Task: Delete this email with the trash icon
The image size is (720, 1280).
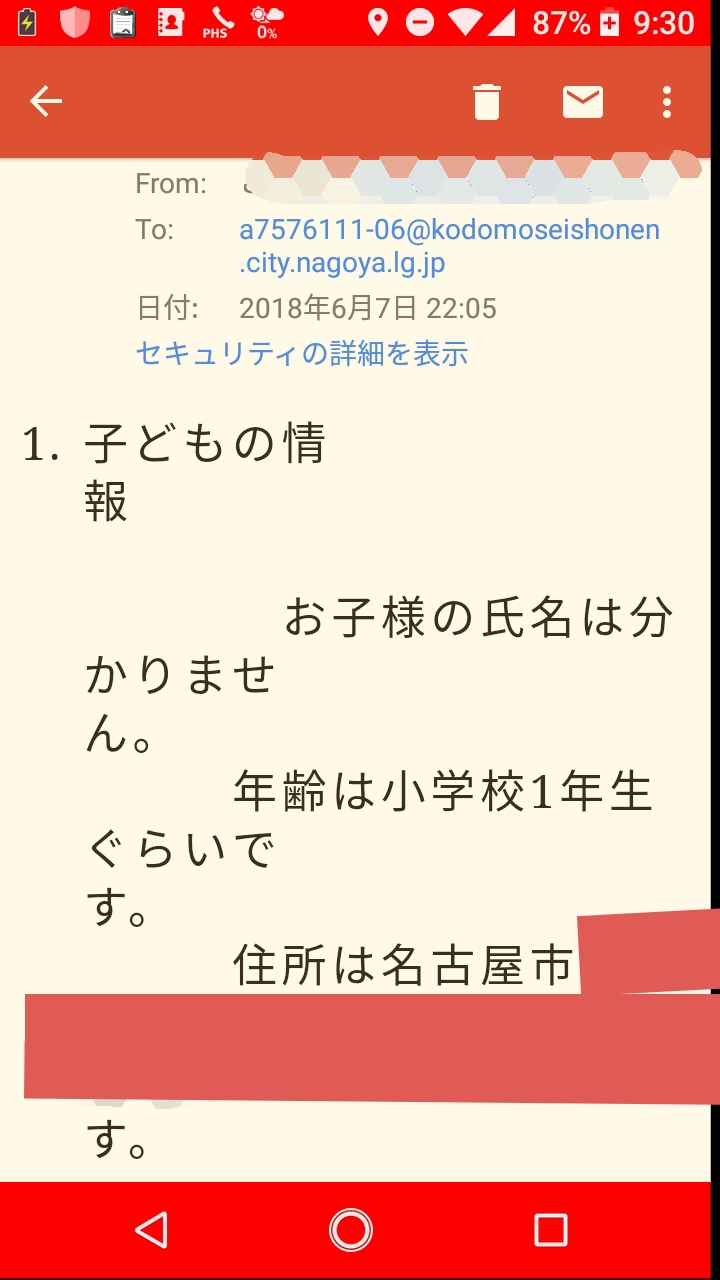Action: pyautogui.click(x=486, y=101)
